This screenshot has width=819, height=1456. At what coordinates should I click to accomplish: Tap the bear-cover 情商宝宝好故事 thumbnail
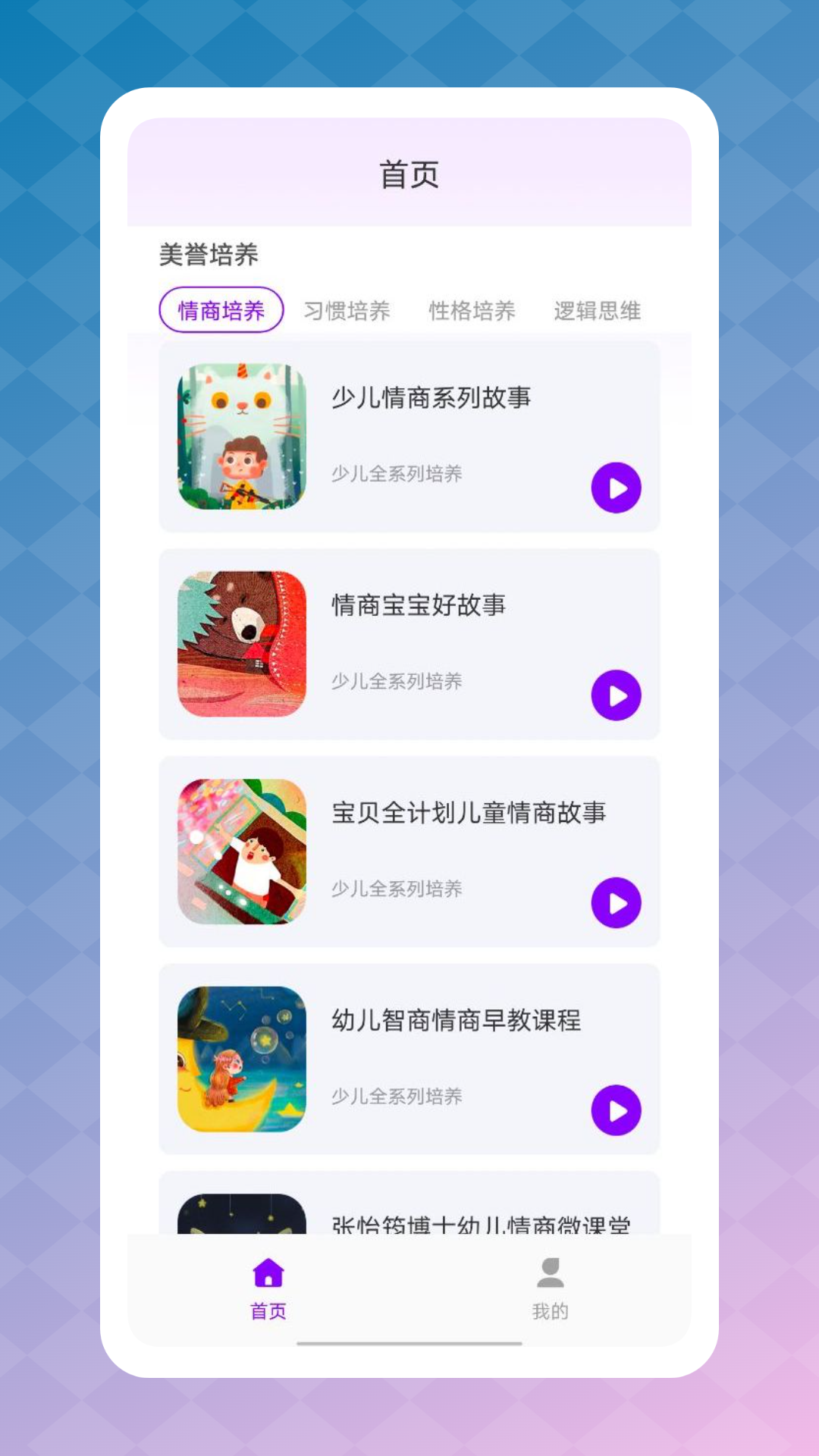240,645
